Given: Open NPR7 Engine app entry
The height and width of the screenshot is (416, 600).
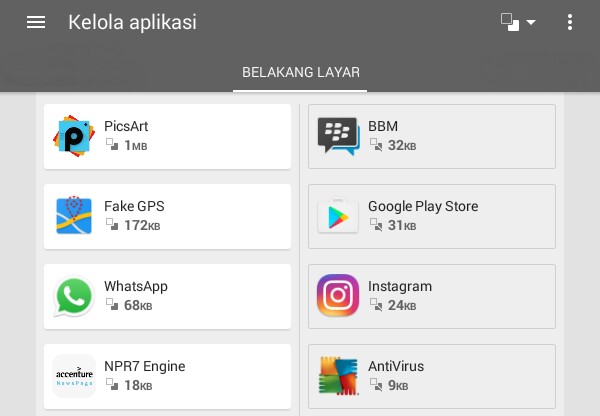Looking at the screenshot, I should click(167, 376).
